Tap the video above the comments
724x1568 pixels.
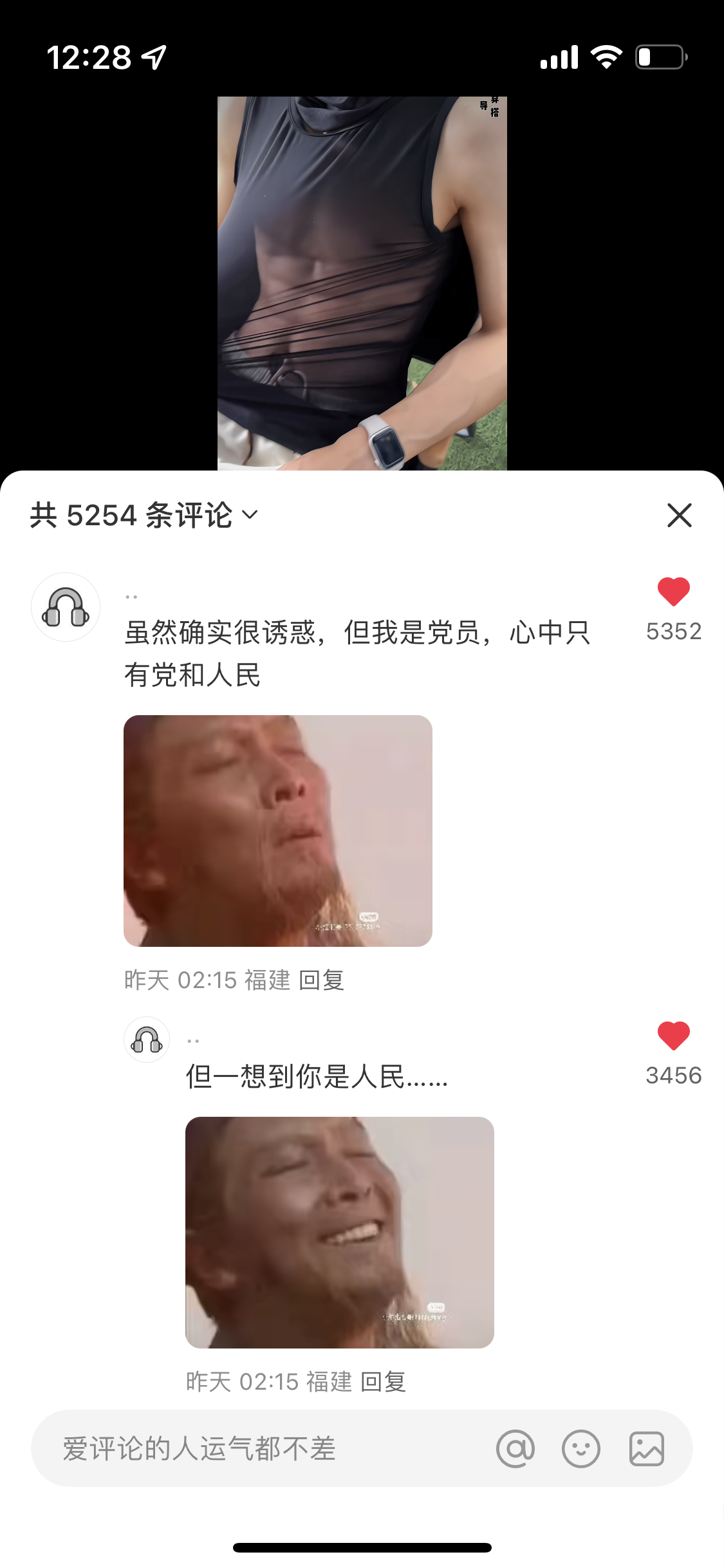362,283
